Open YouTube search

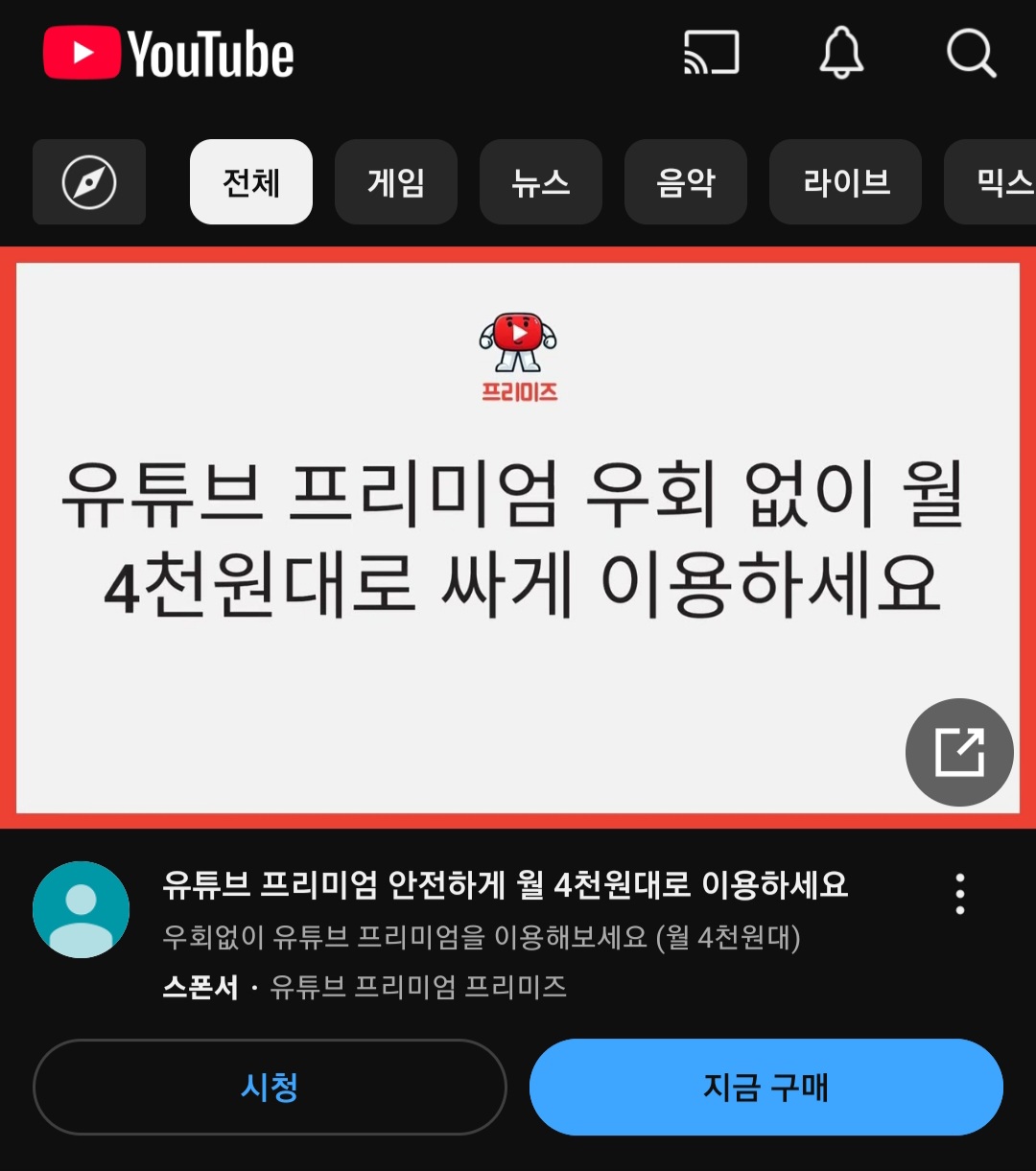(x=971, y=53)
